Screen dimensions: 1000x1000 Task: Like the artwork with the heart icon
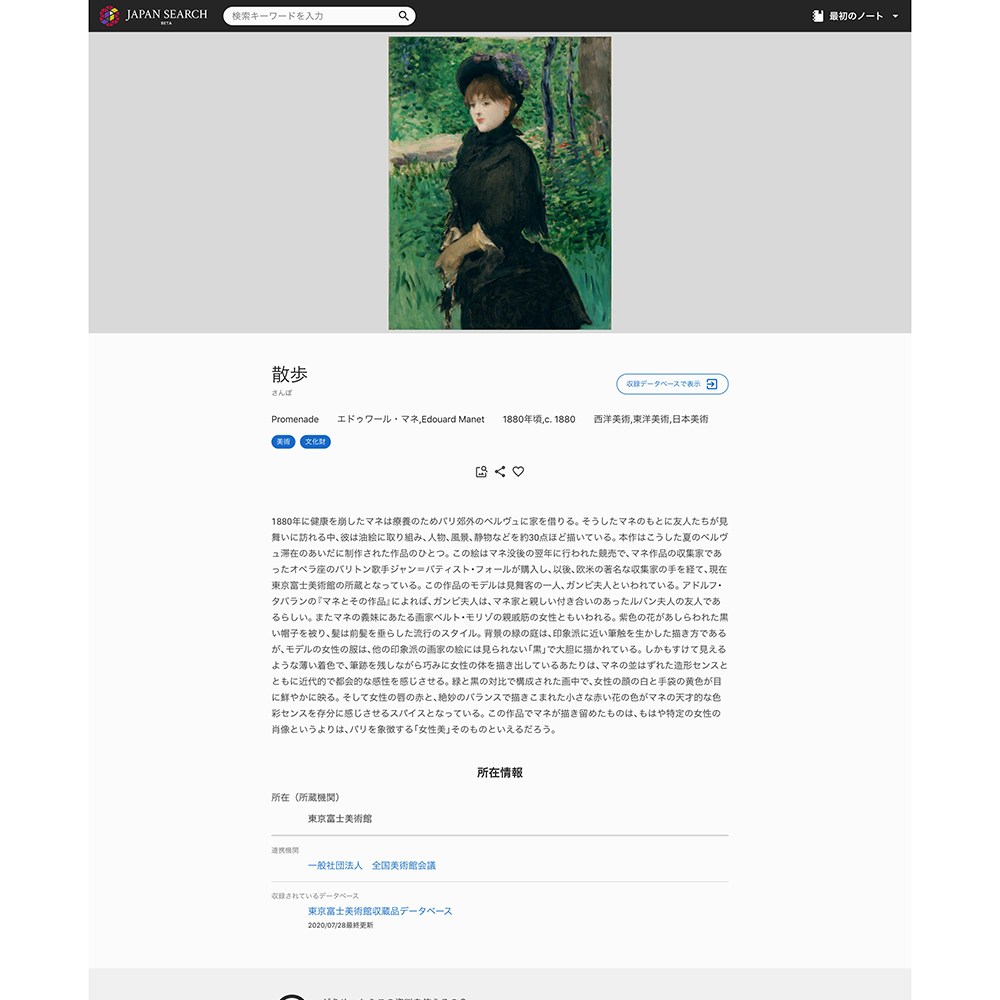(x=518, y=472)
